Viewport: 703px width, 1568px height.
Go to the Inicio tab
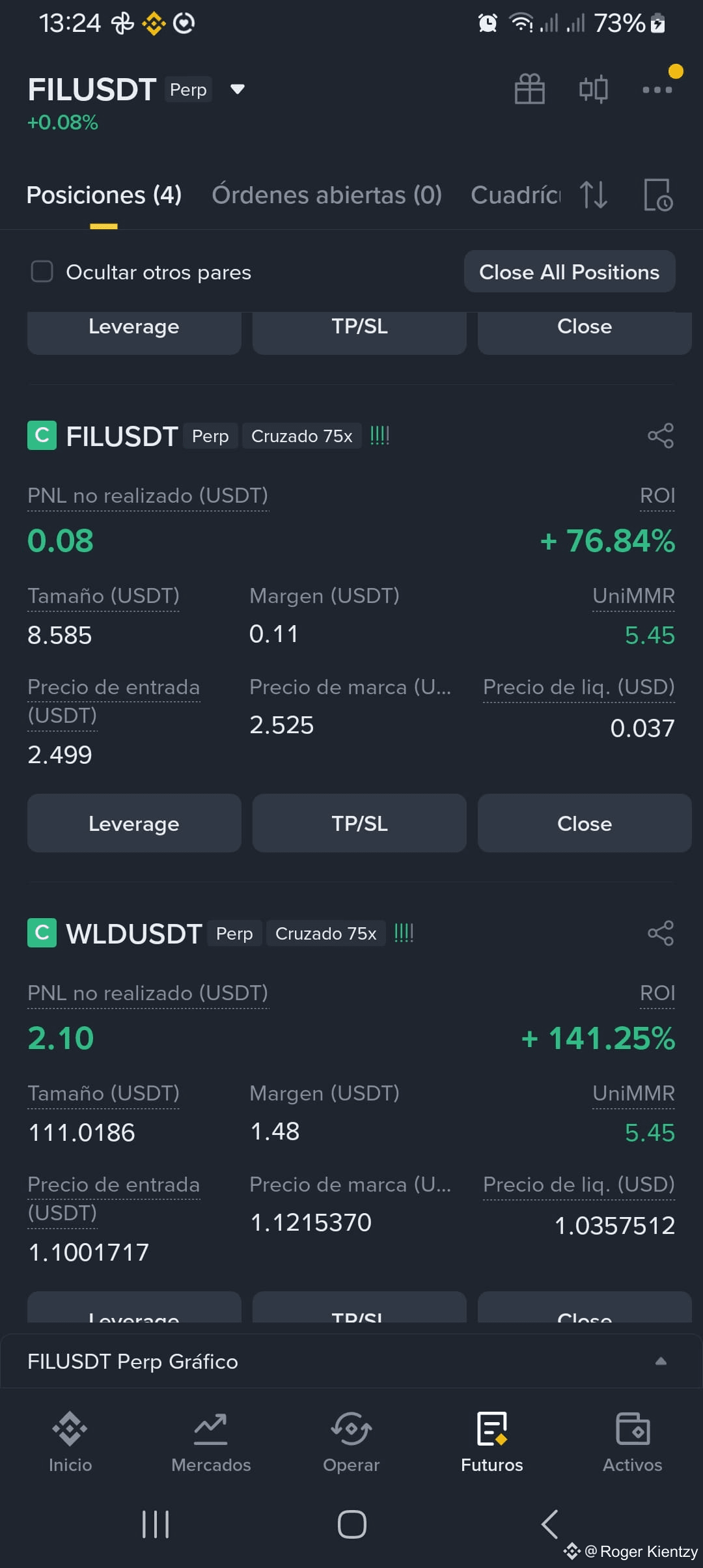click(70, 1442)
